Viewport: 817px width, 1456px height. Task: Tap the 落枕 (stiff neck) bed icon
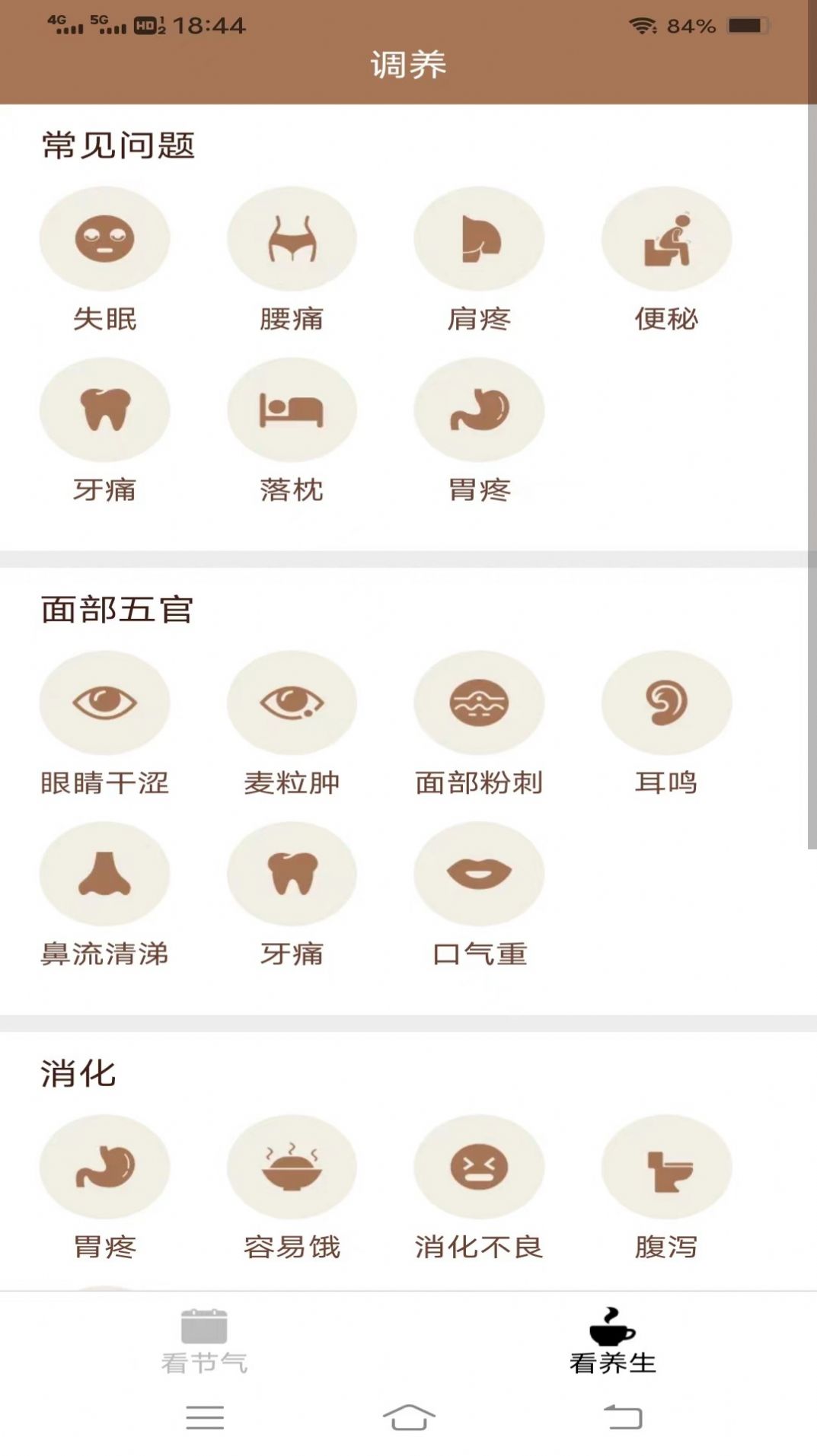(292, 410)
